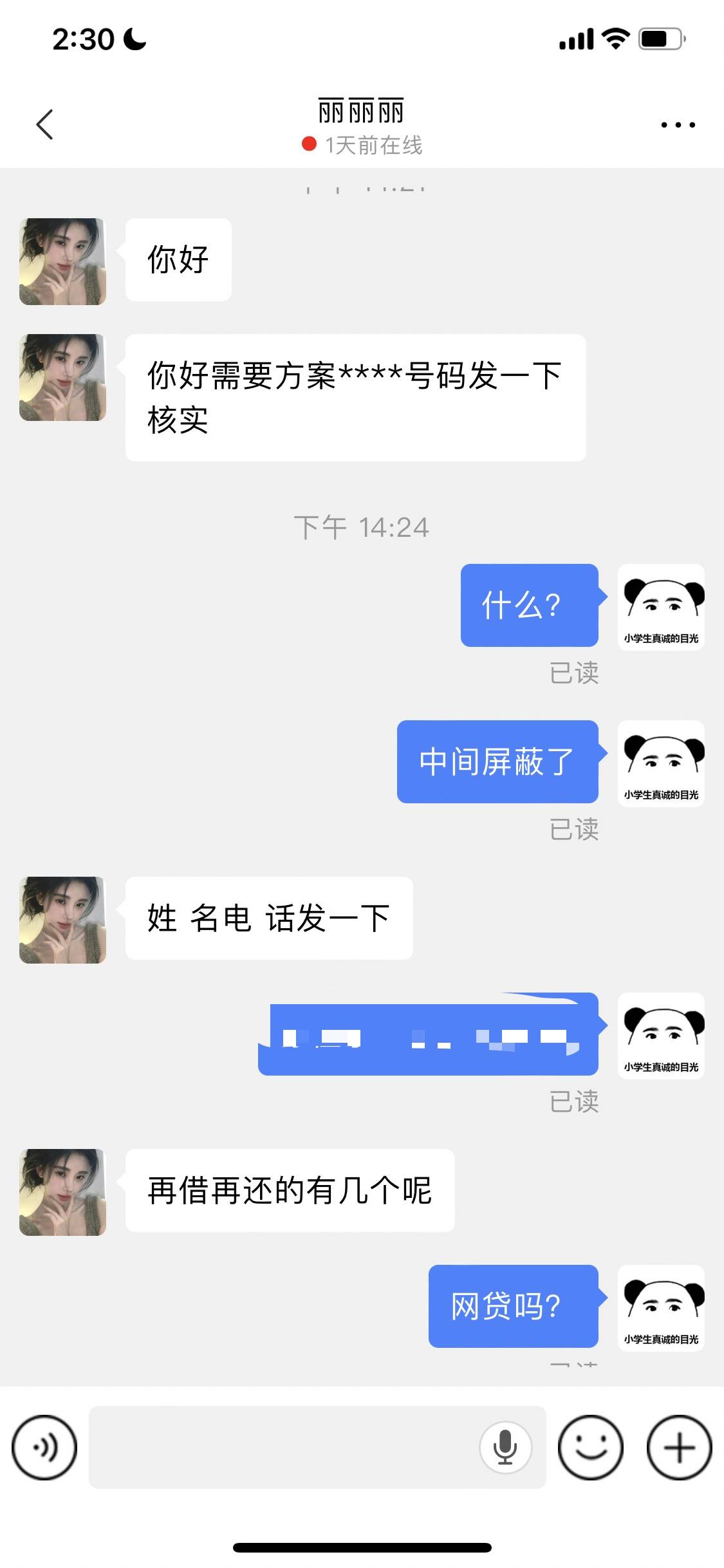Open the plus attachments menu
The width and height of the screenshot is (724, 1568).
(679, 1448)
